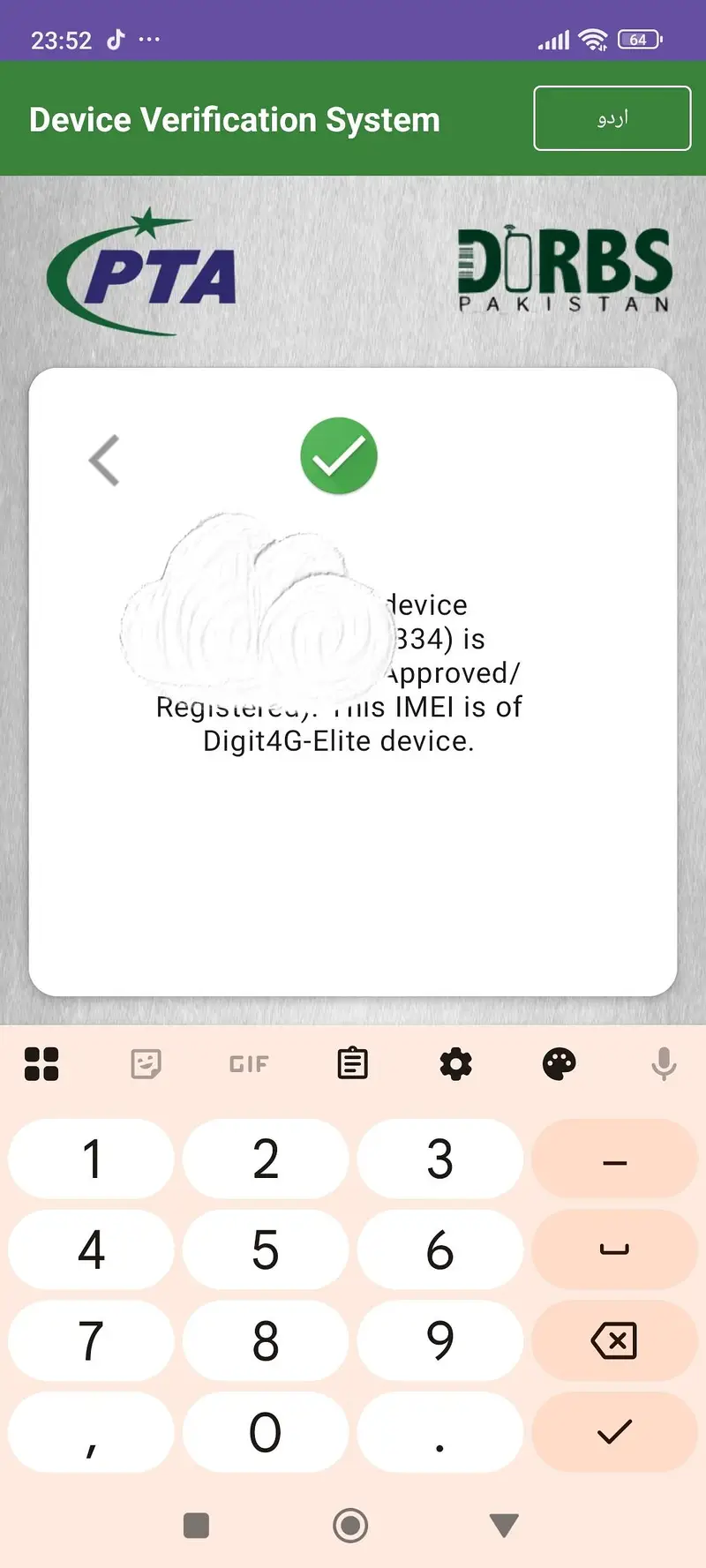The image size is (706, 1568).
Task: Go back from the verification result
Action: (104, 460)
